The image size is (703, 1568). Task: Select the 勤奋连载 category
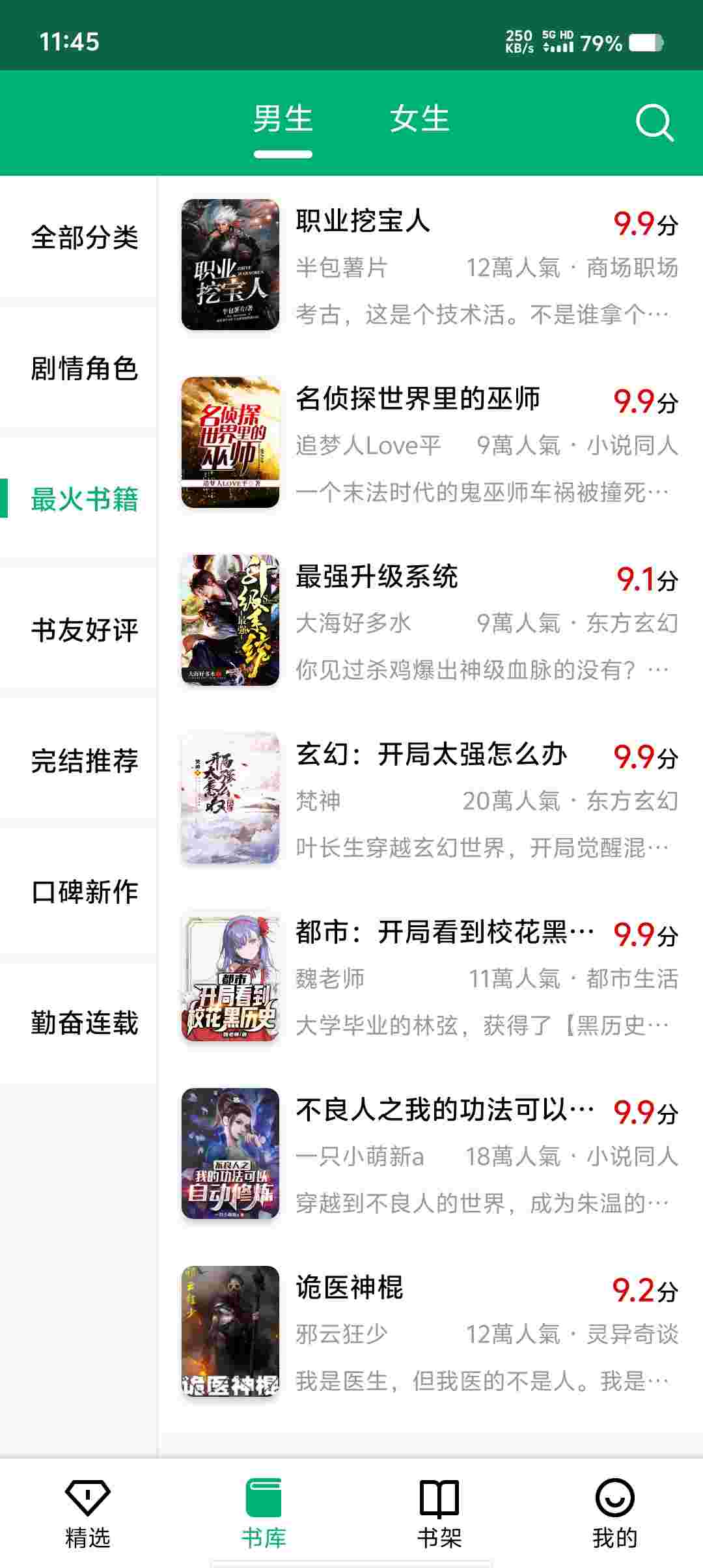(x=84, y=1023)
